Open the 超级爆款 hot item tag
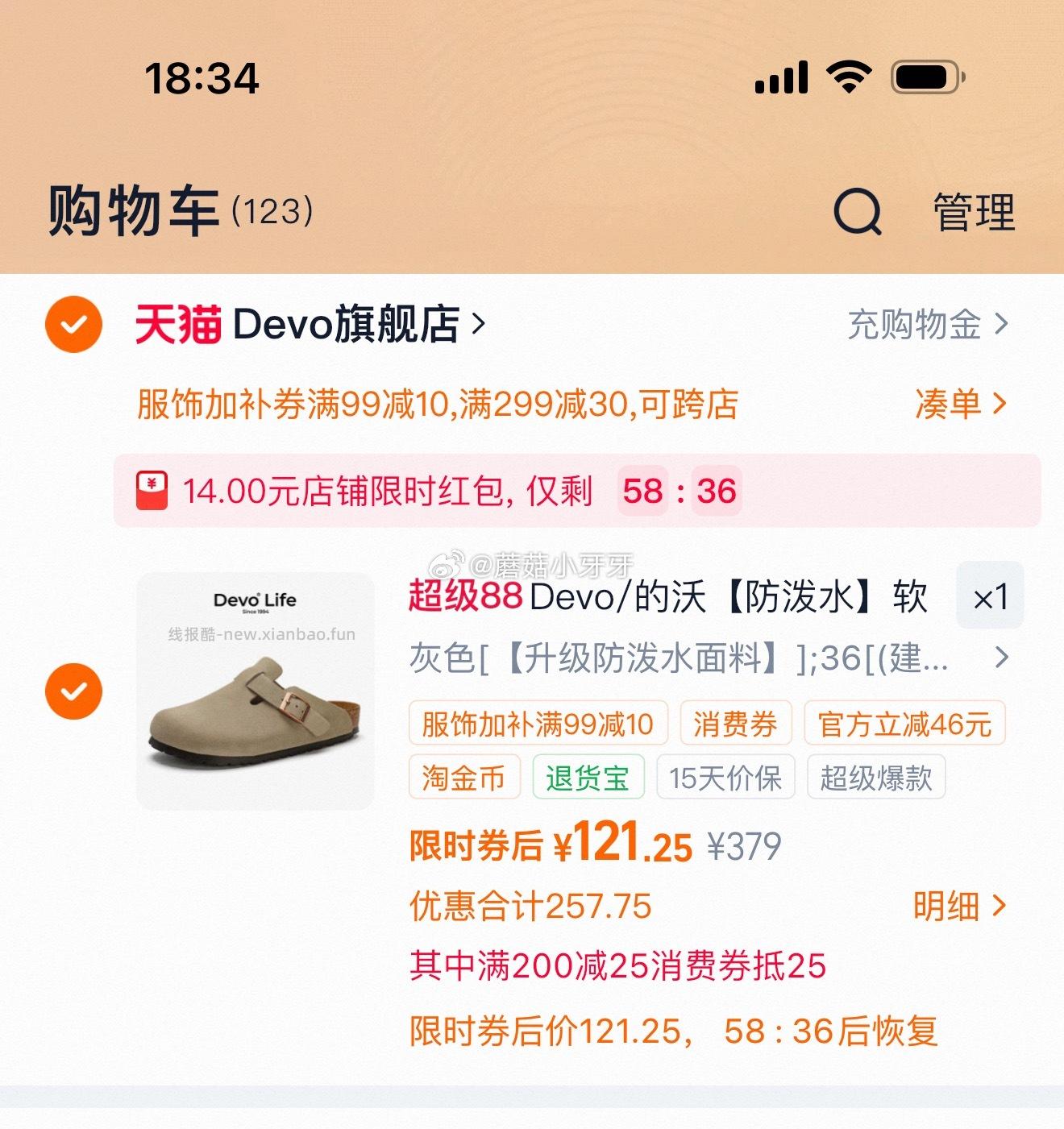 pyautogui.click(x=877, y=777)
